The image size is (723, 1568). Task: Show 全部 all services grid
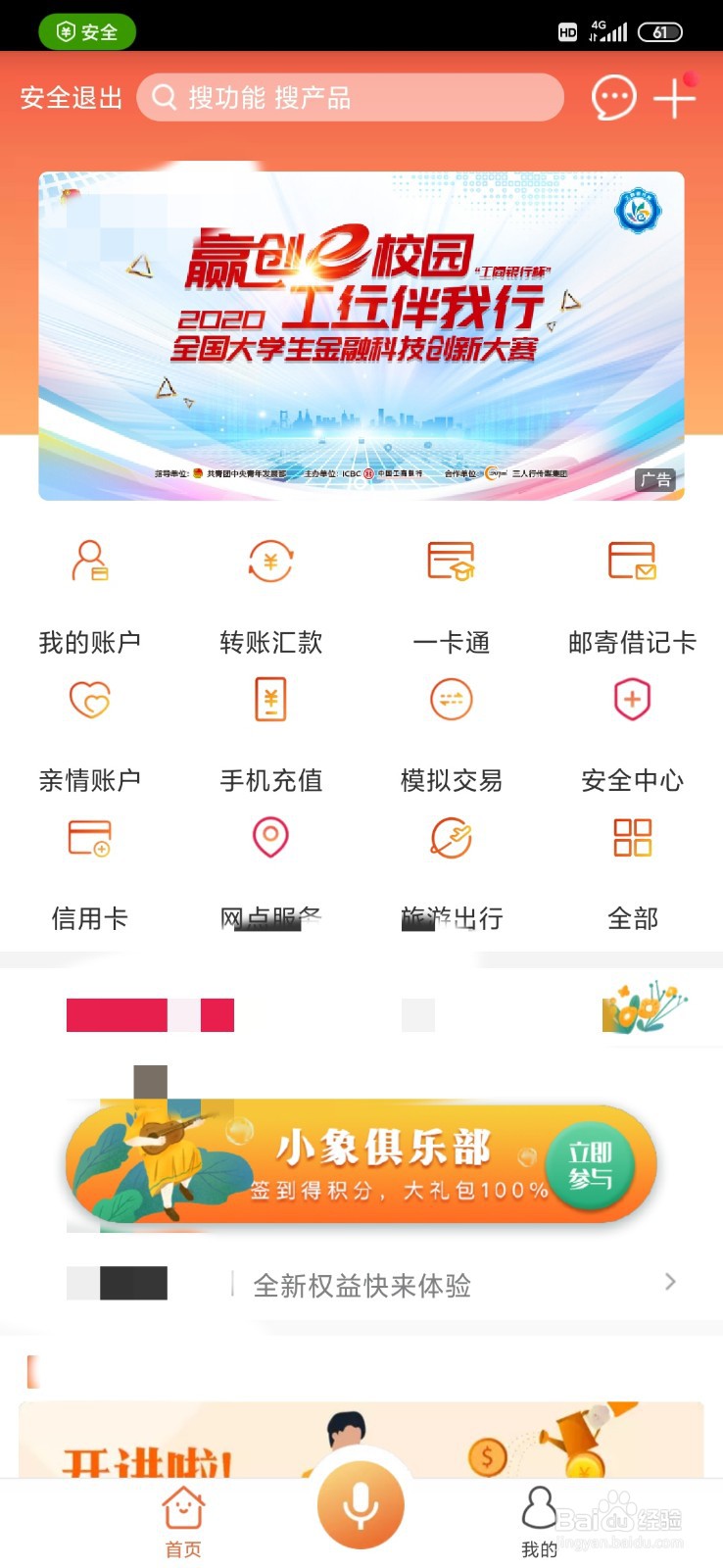pos(632,862)
